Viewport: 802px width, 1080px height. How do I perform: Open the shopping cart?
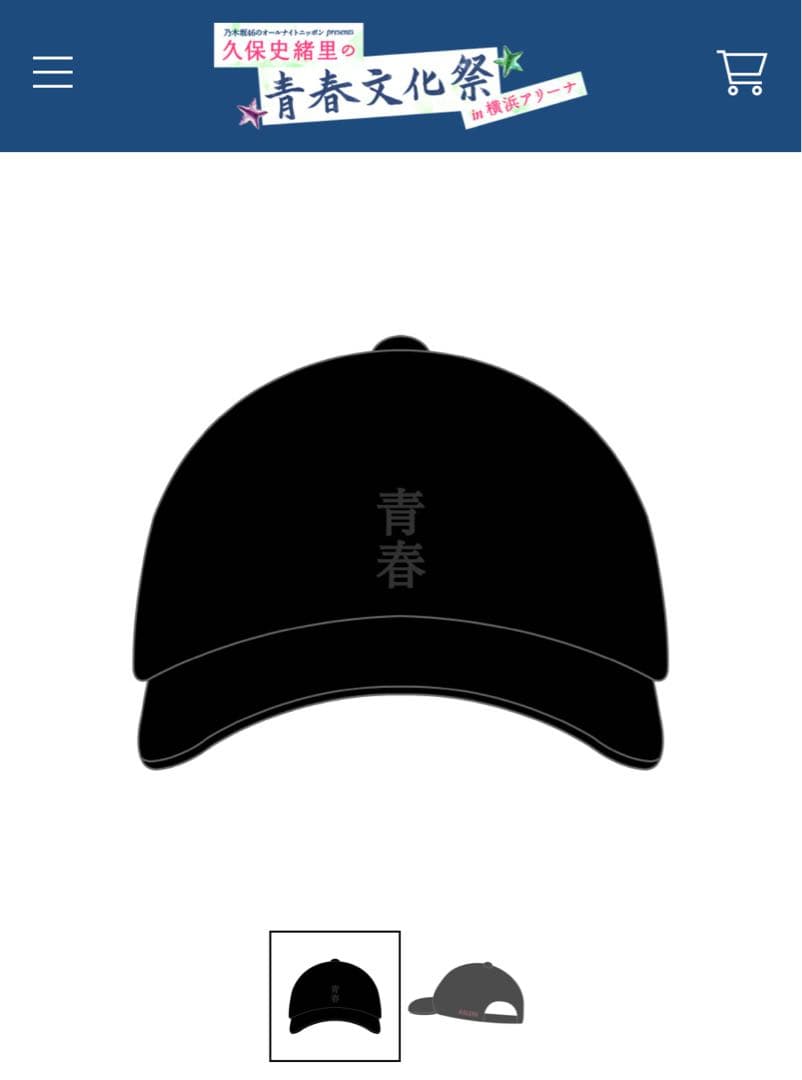(741, 73)
